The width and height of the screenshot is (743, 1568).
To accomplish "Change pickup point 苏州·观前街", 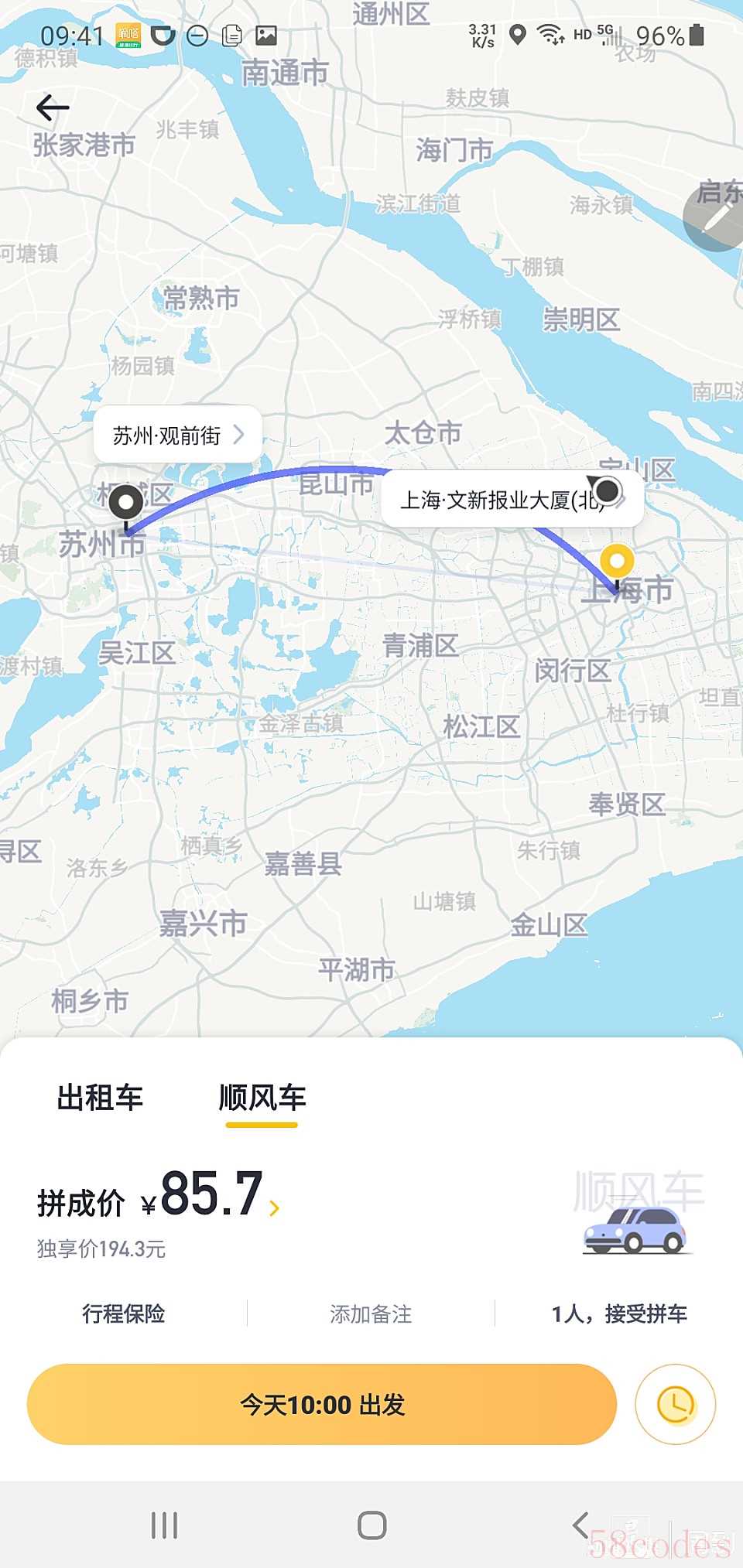I will click(177, 436).
